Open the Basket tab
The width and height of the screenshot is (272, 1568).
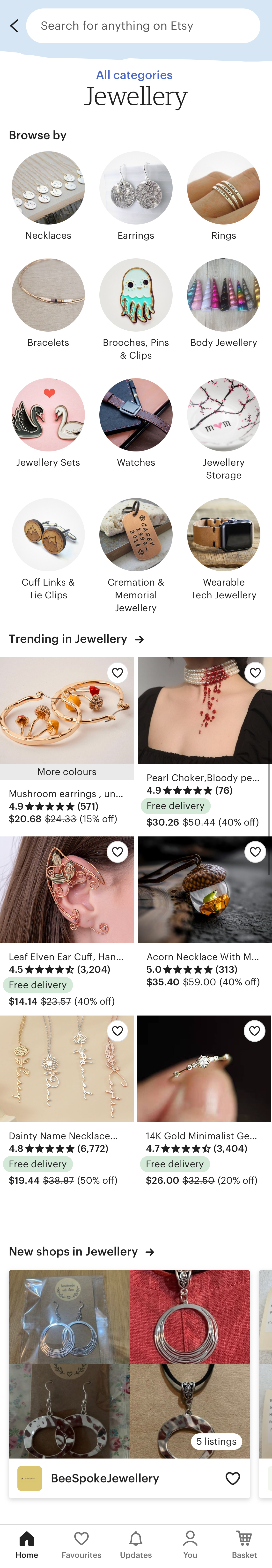[244, 1544]
